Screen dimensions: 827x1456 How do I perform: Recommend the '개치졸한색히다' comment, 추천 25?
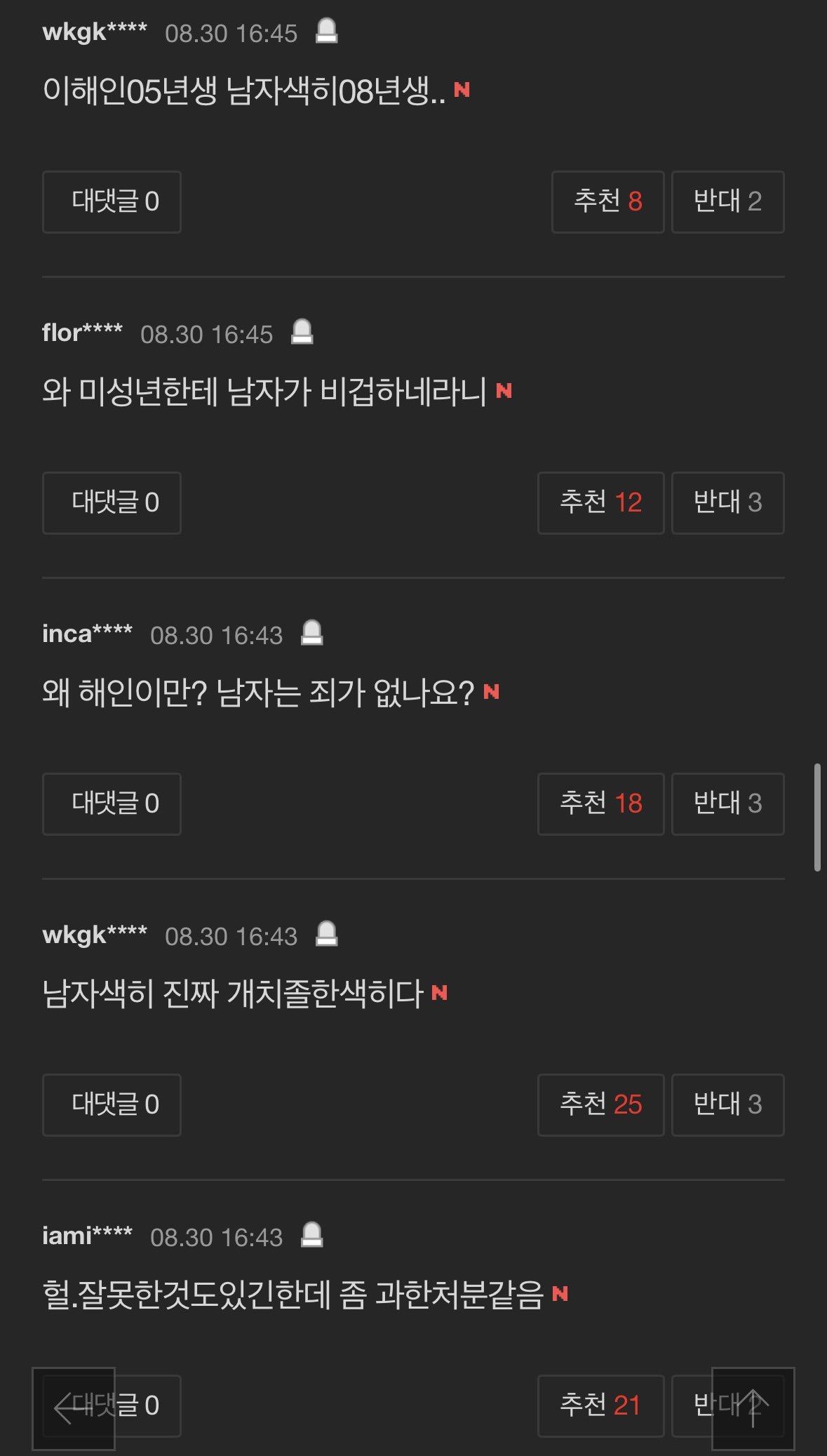[600, 1105]
